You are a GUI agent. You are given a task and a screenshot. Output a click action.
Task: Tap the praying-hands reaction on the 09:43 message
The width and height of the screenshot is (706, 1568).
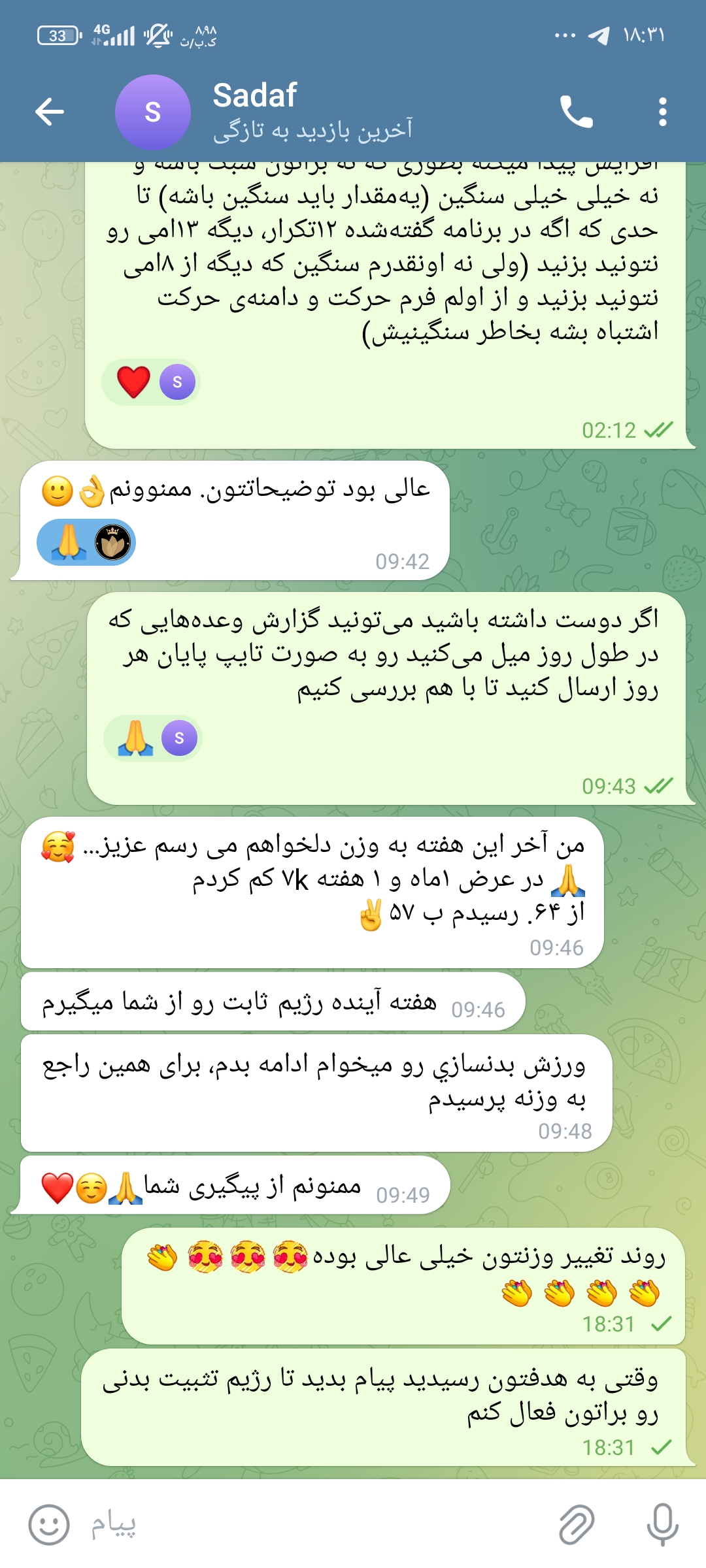coord(153,738)
